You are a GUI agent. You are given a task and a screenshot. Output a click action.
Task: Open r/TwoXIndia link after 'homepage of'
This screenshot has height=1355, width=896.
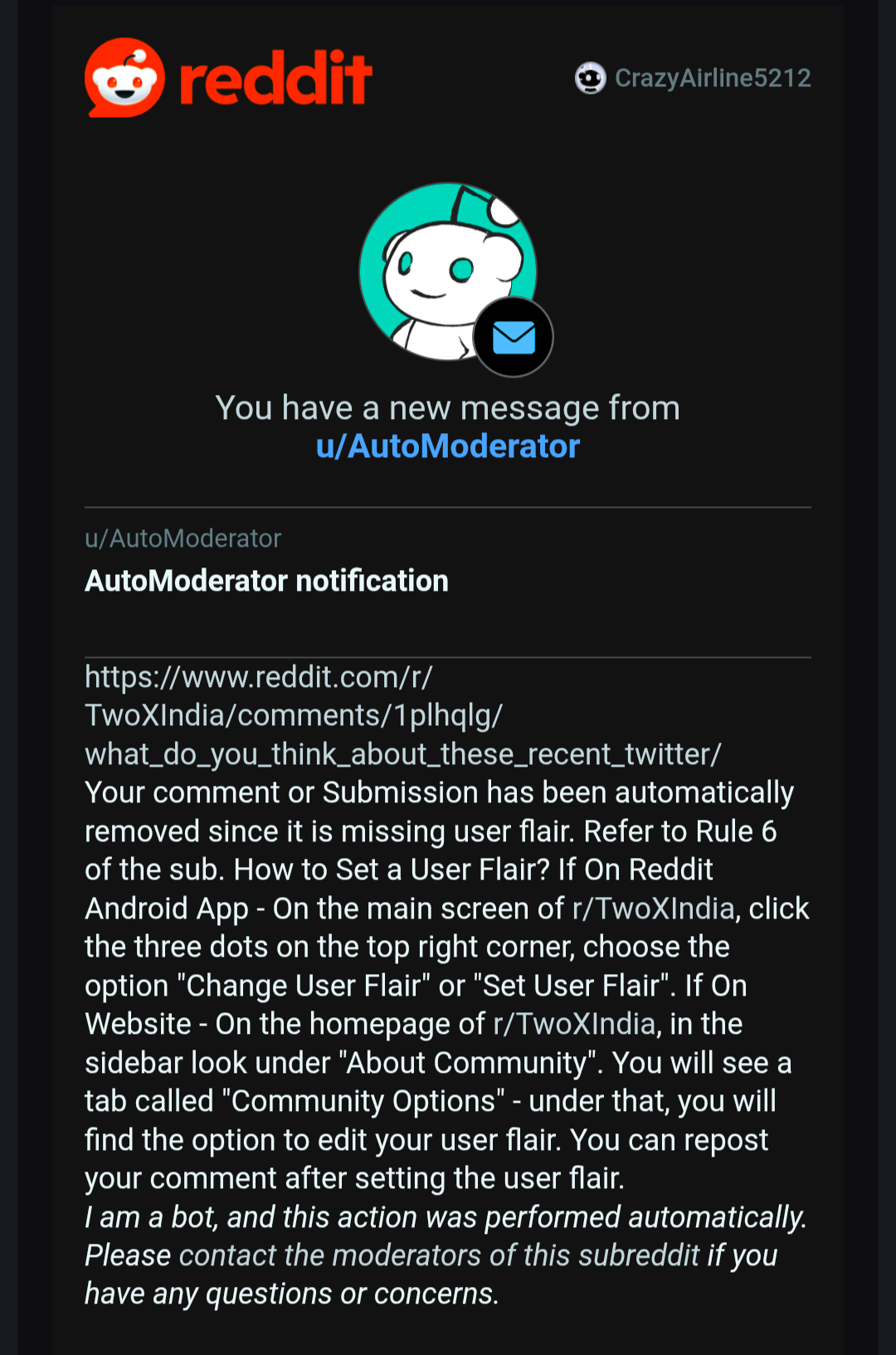tap(574, 1024)
